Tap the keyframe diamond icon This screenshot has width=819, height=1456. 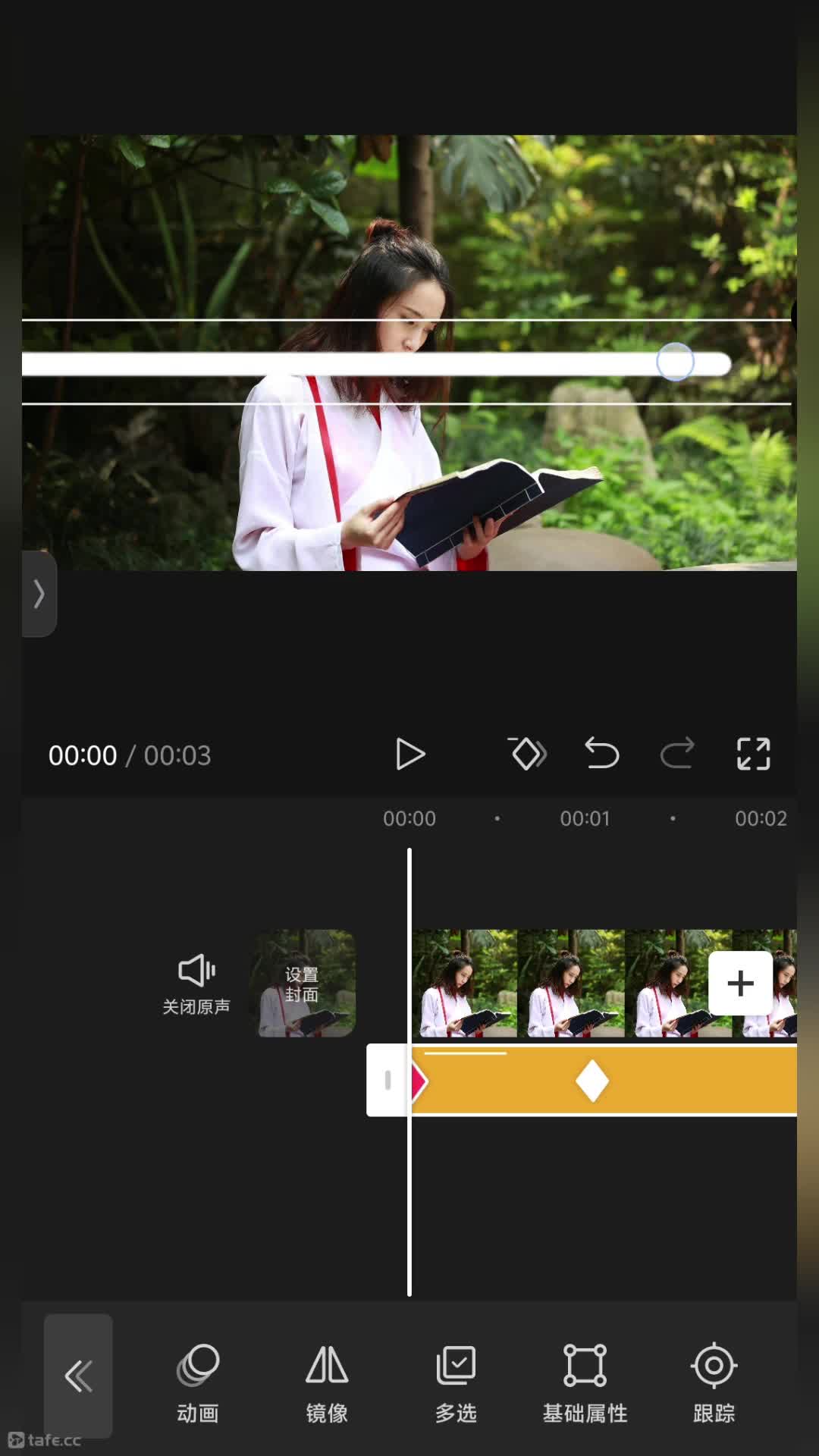528,754
